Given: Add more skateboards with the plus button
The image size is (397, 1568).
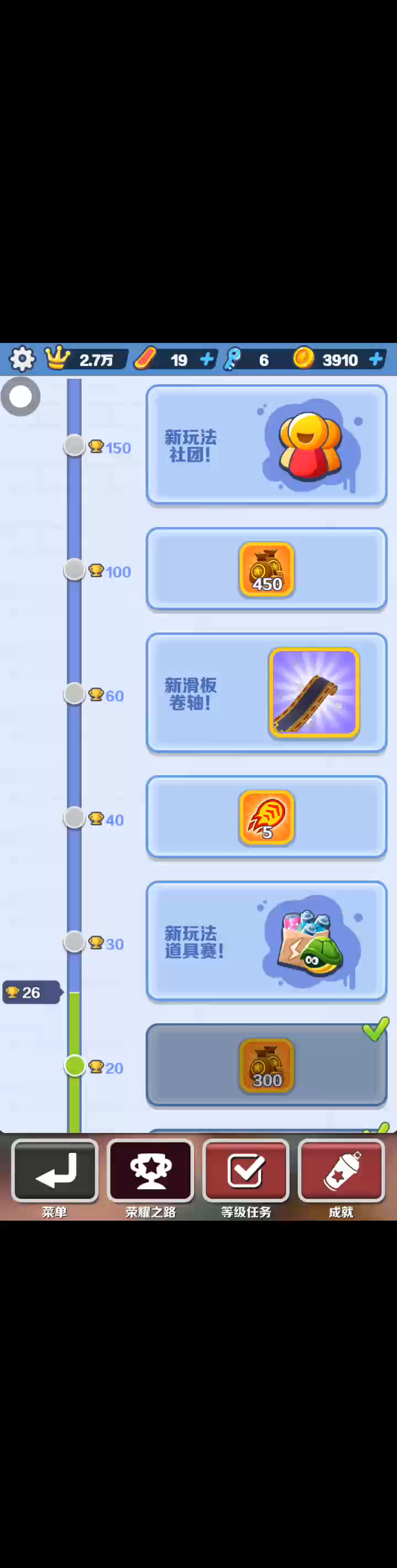Looking at the screenshot, I should [x=207, y=359].
